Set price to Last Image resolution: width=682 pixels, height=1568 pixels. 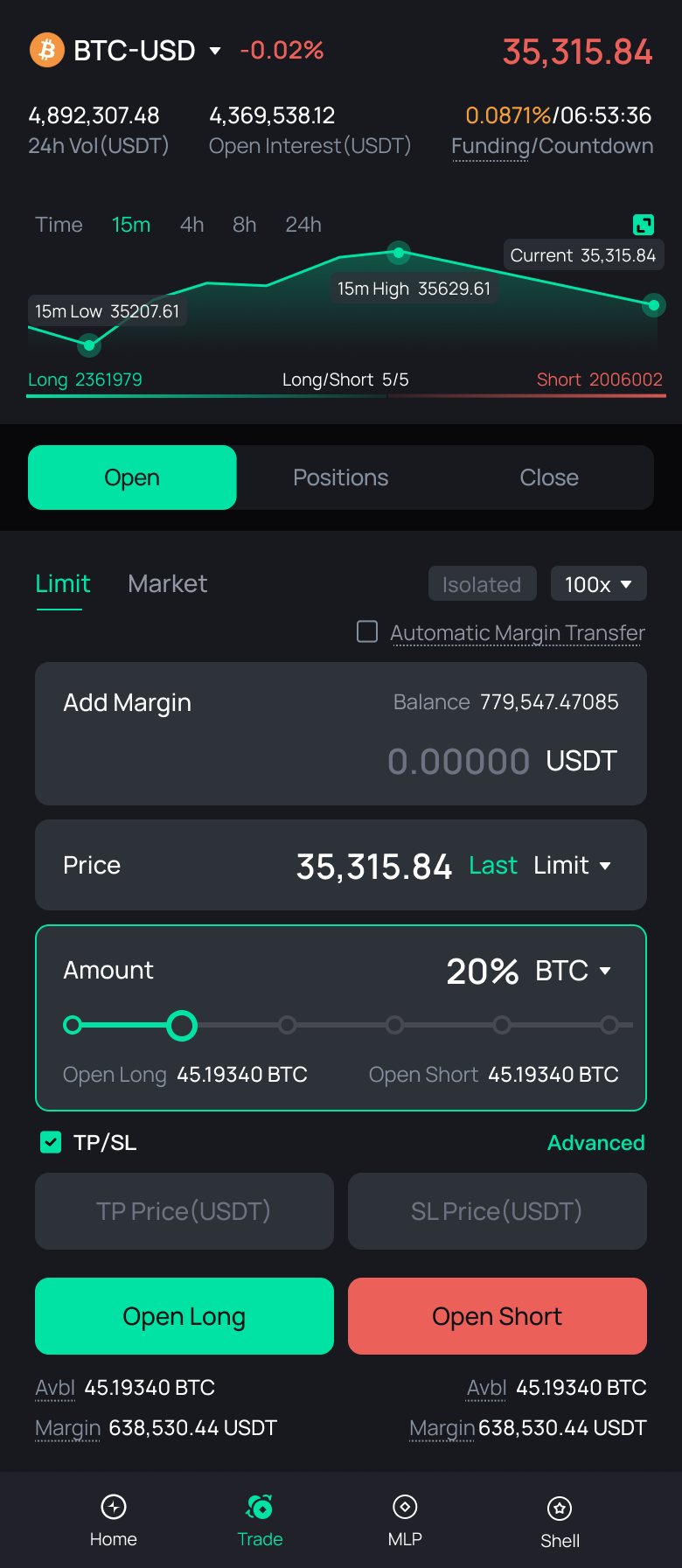493,865
